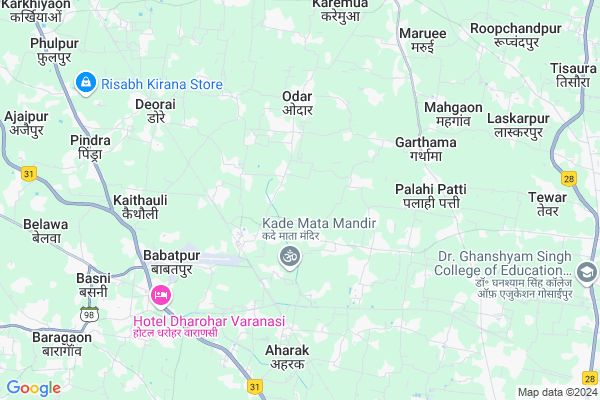Image resolution: width=600 pixels, height=400 pixels.
Task: Open the Risabh Kirana Store marker
Action: point(86,81)
